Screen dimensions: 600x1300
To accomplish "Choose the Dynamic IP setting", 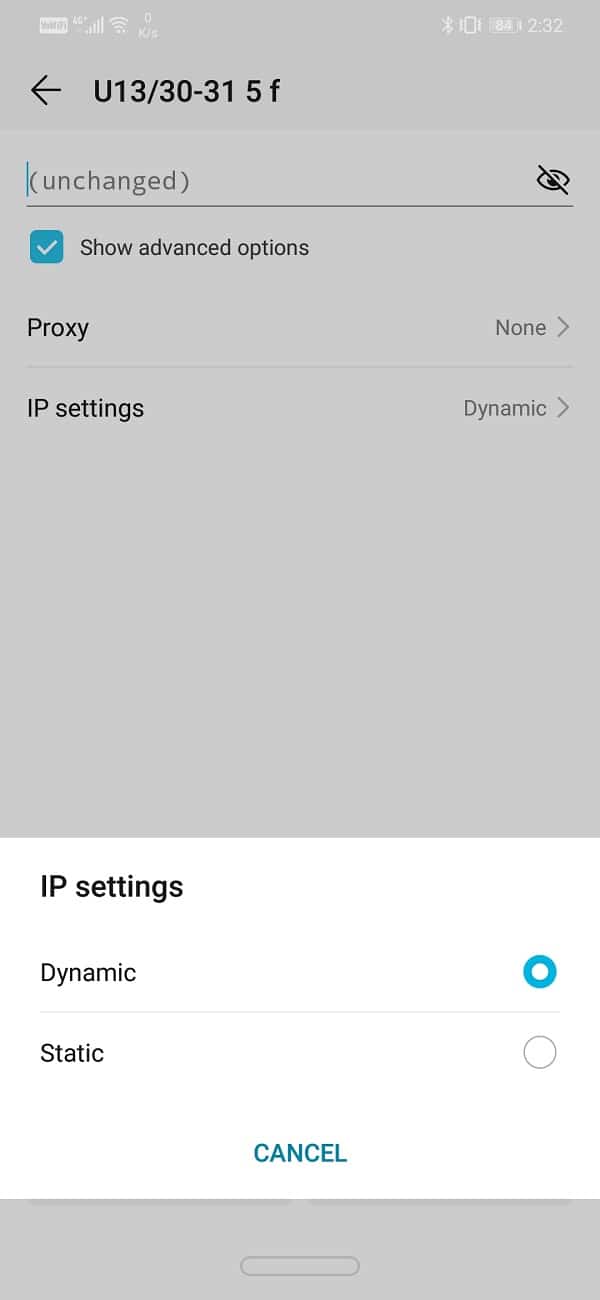I will click(x=539, y=972).
